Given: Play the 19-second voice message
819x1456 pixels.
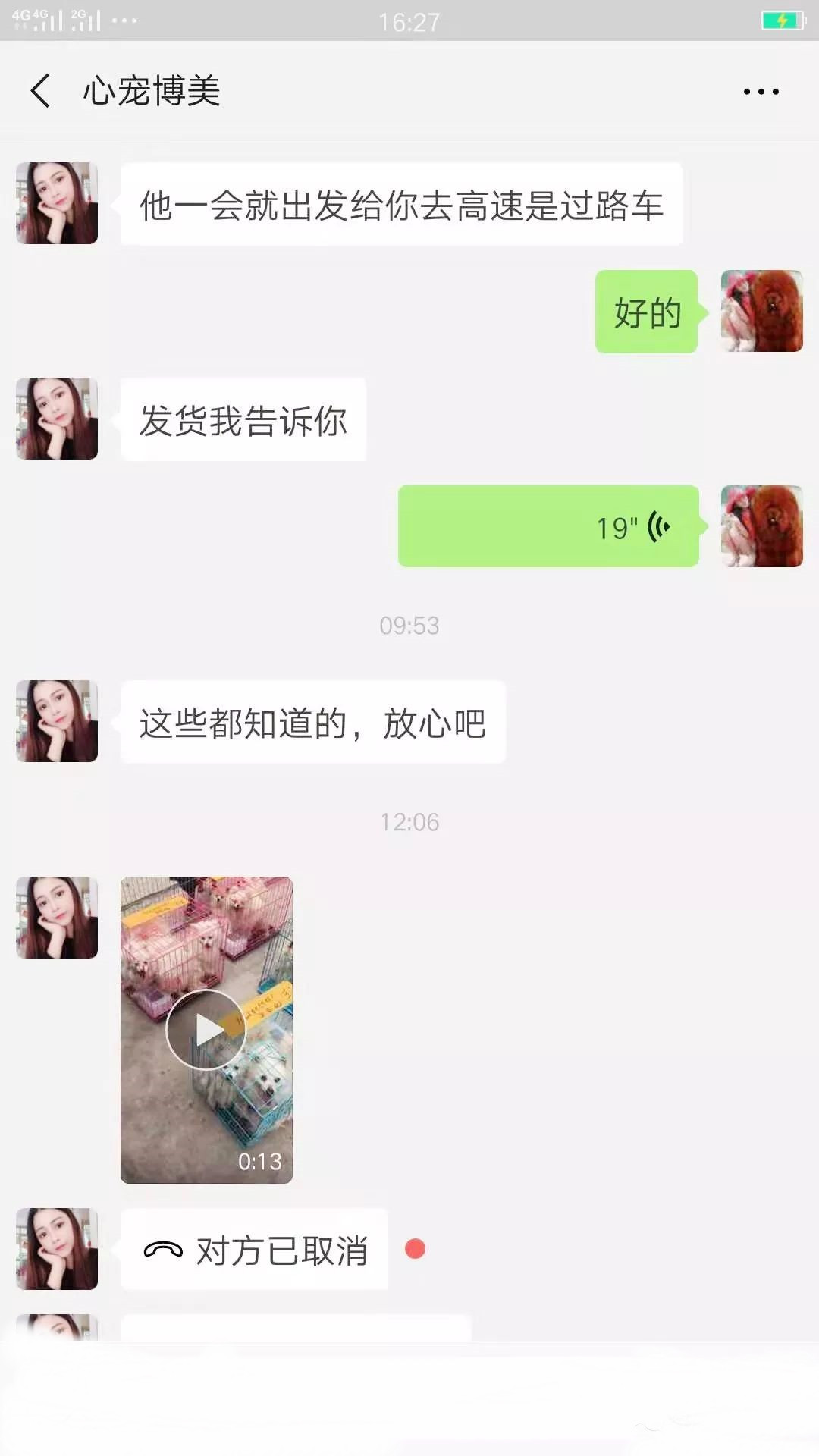Looking at the screenshot, I should point(546,526).
